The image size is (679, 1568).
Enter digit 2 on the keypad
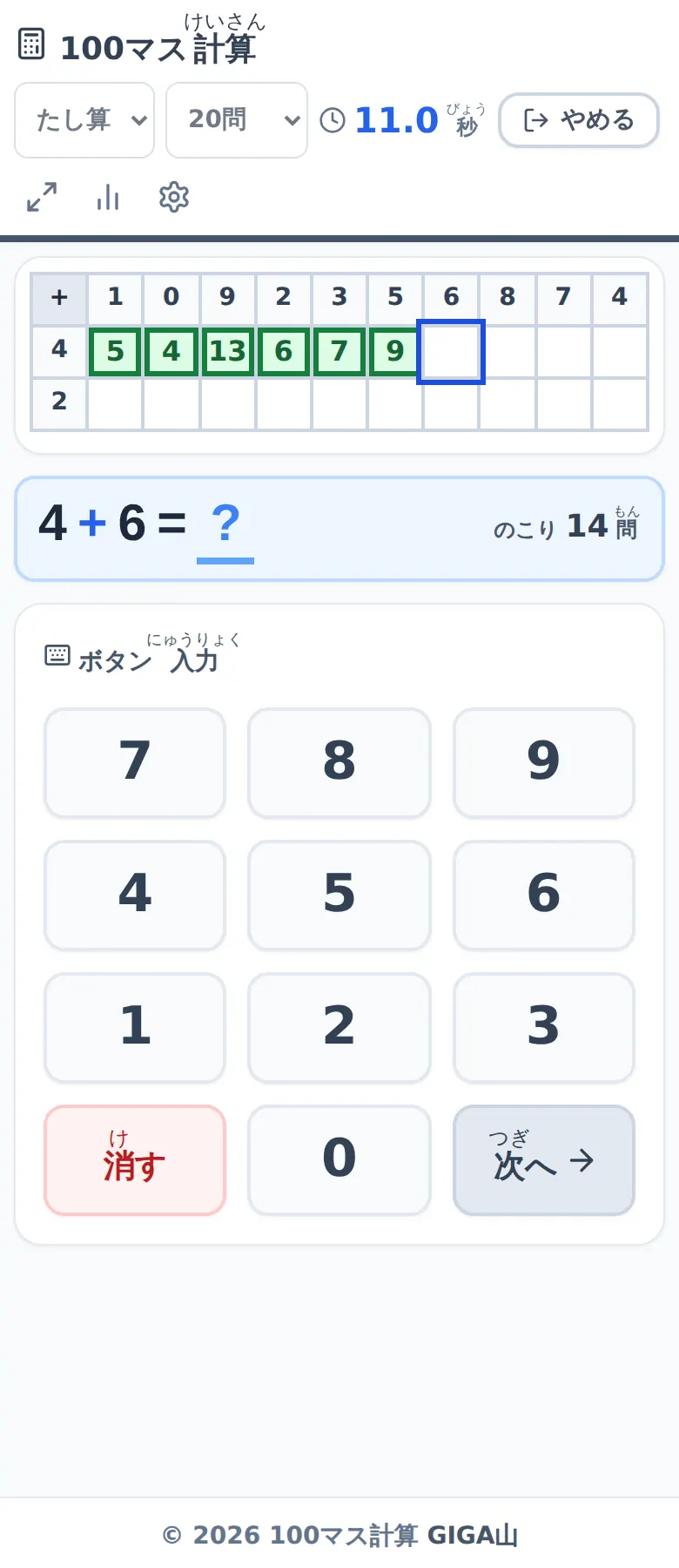click(x=339, y=1028)
